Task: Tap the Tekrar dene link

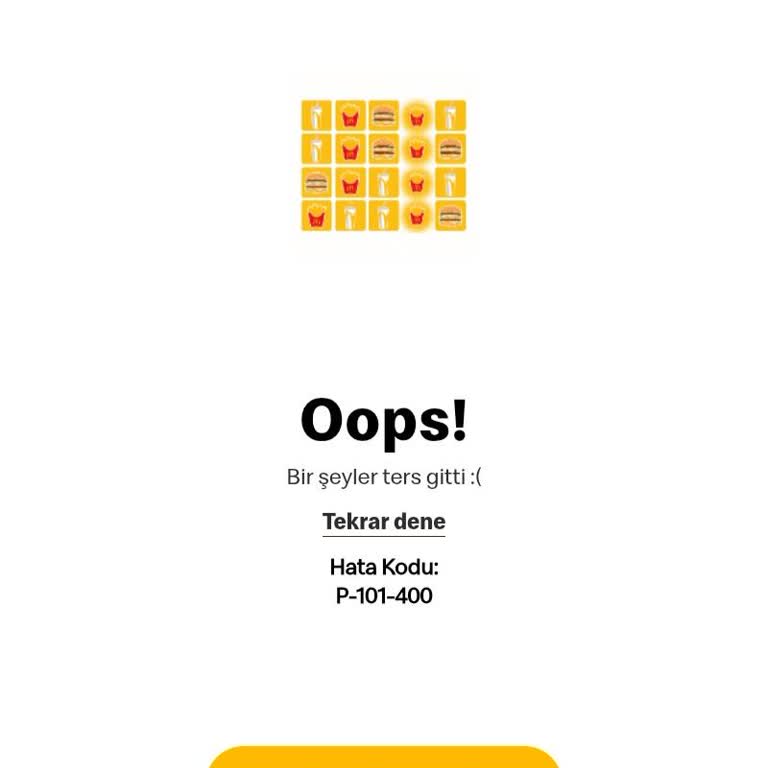Action: point(383,522)
